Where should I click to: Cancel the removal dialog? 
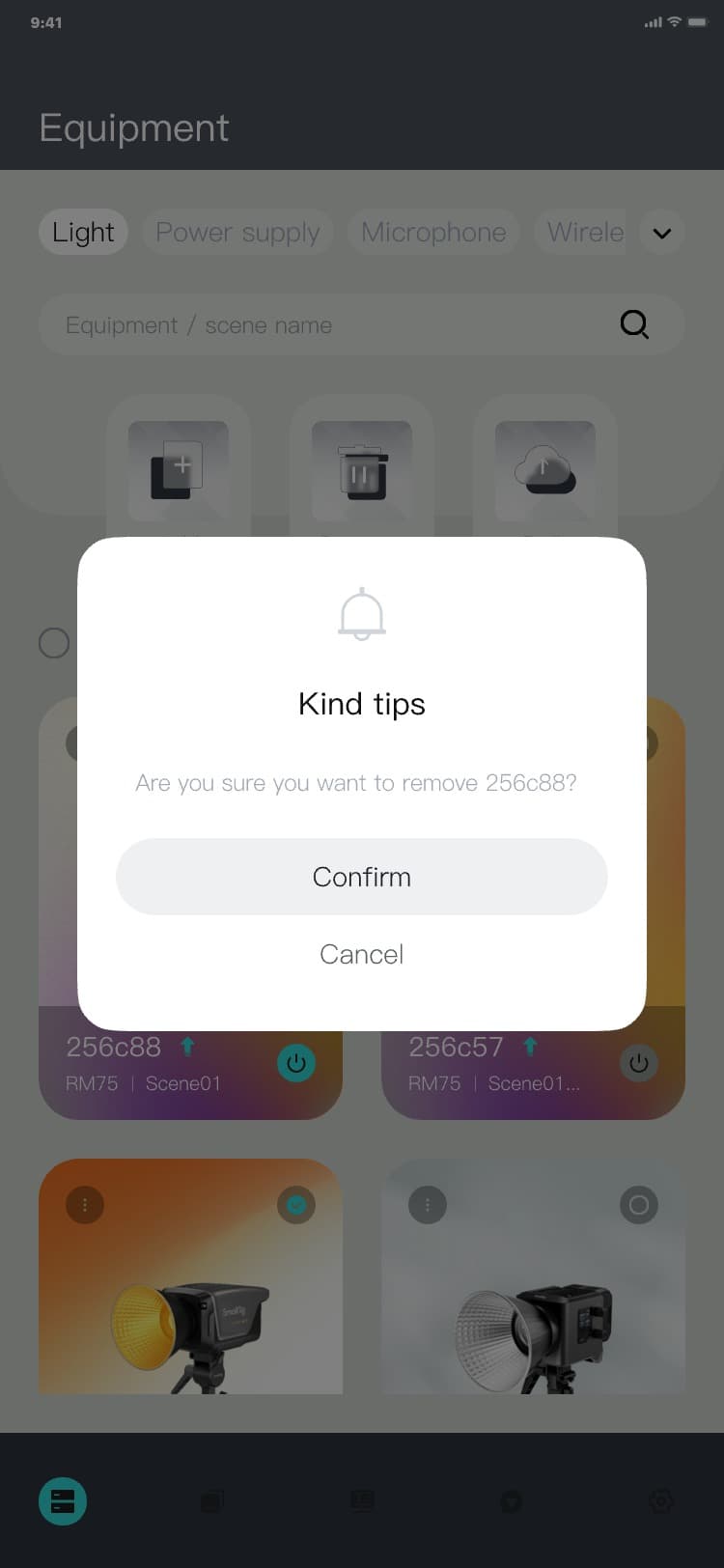pyautogui.click(x=361, y=954)
